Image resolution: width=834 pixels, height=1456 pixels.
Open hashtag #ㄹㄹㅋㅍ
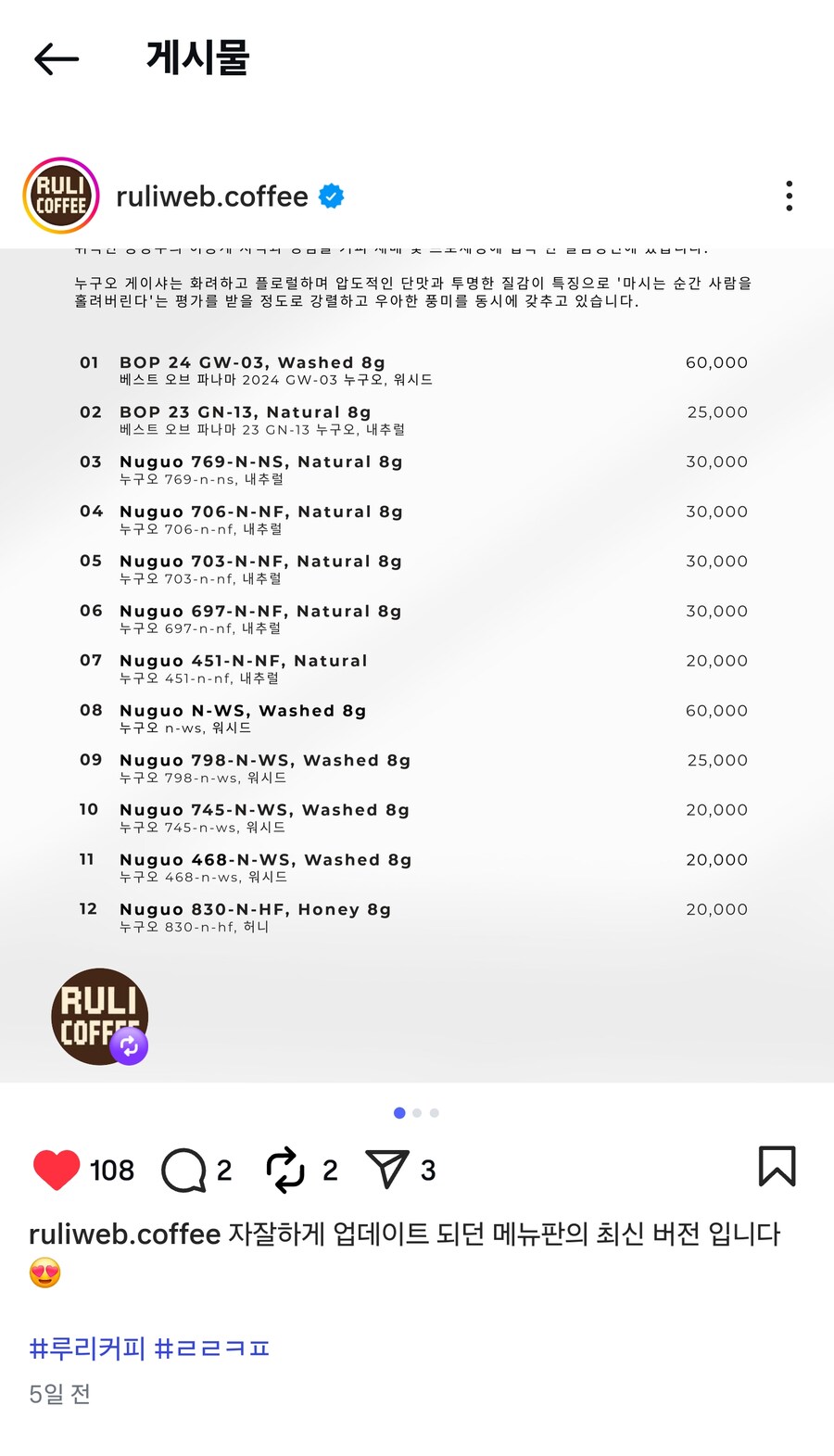(211, 1348)
